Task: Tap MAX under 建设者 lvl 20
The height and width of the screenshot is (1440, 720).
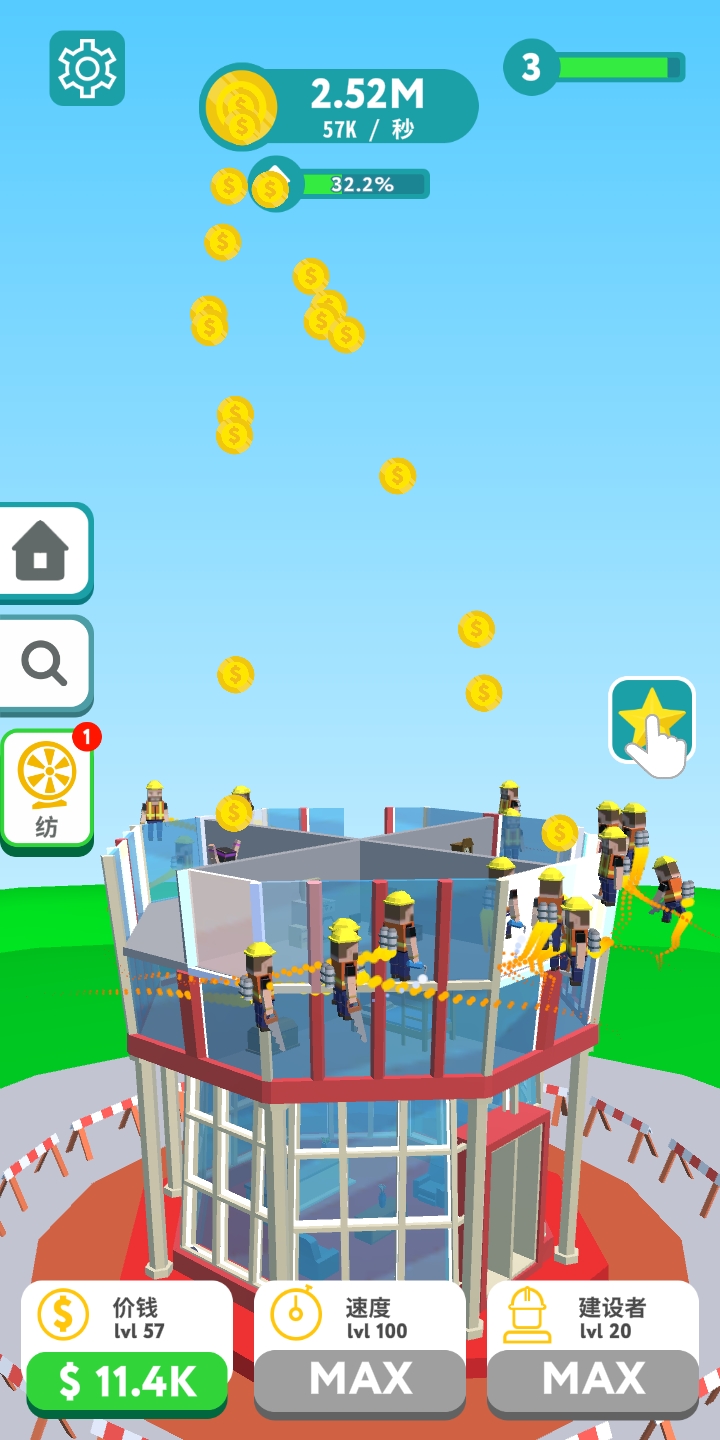Action: tap(593, 1380)
